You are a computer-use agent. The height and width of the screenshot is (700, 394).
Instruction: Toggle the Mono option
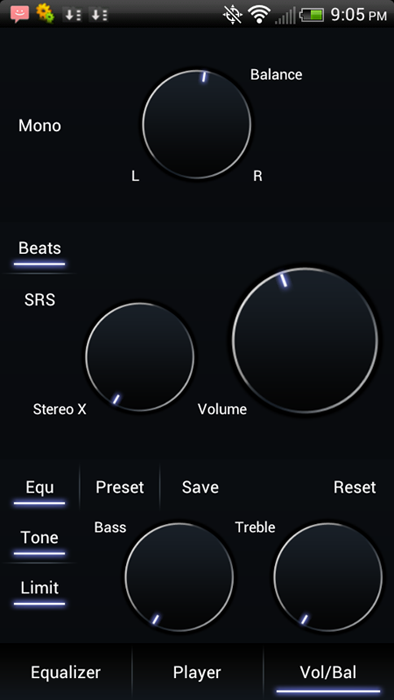pos(40,126)
